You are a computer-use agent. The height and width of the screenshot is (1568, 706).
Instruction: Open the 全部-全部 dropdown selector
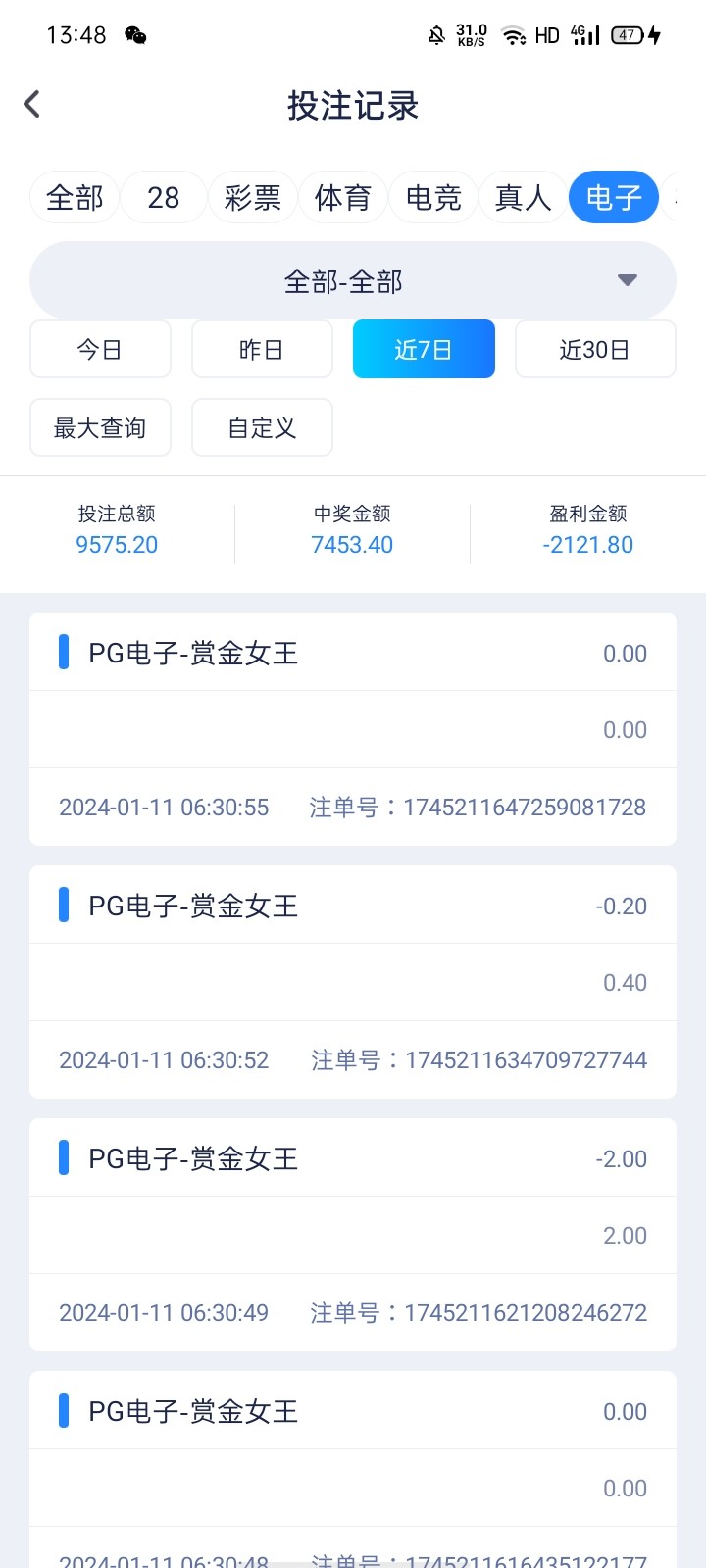point(352,280)
